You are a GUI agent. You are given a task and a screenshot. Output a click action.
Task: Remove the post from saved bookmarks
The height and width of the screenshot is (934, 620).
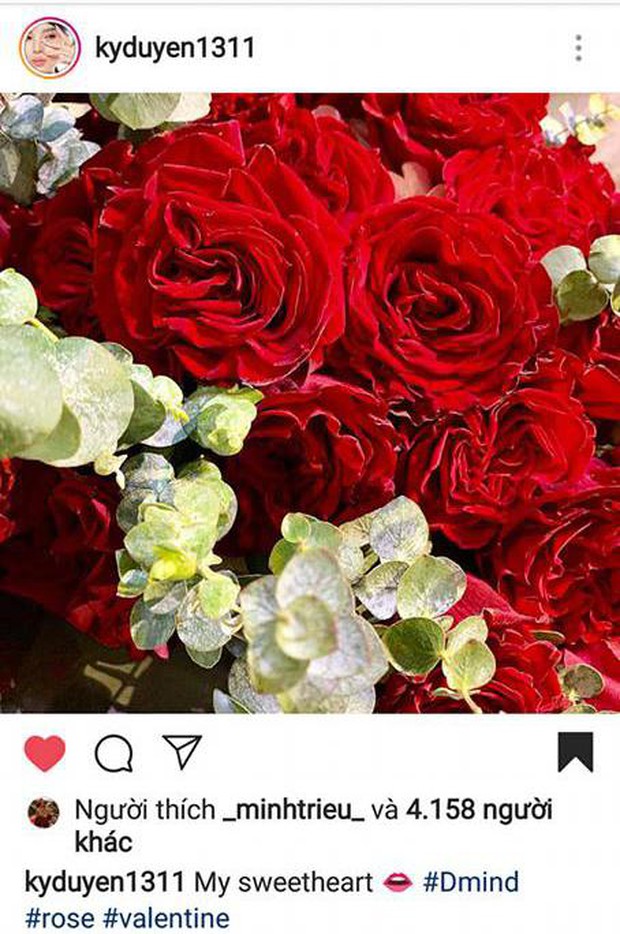pos(575,752)
